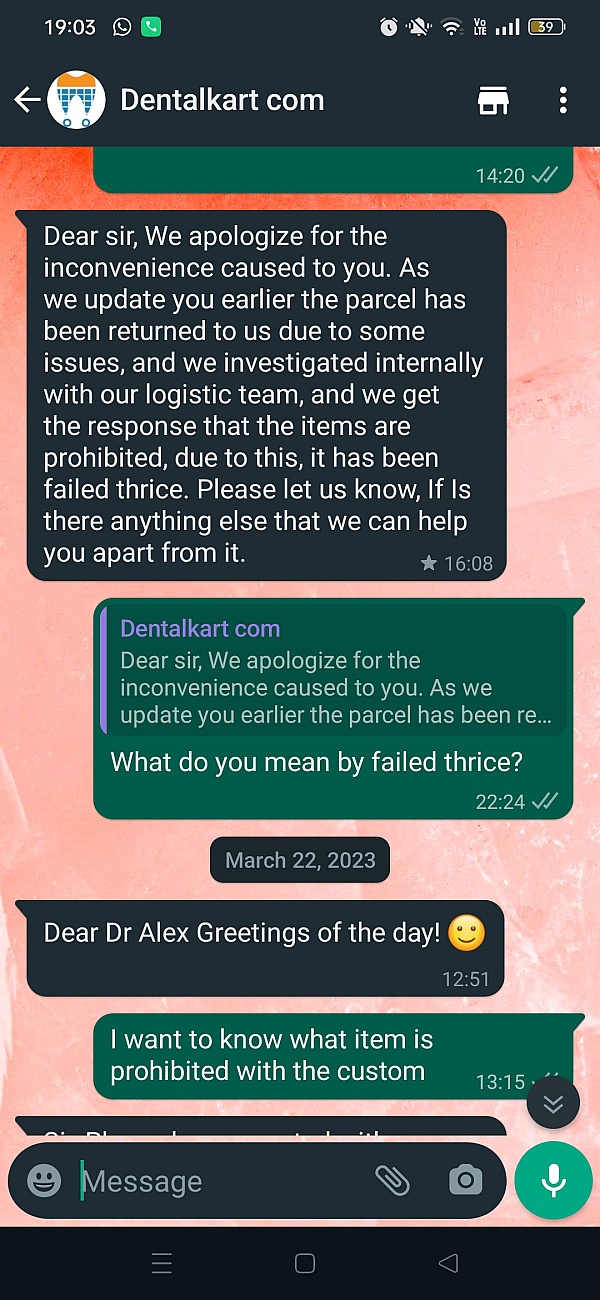The height and width of the screenshot is (1300, 600).
Task: Open the recent apps view
Action: click(162, 1263)
